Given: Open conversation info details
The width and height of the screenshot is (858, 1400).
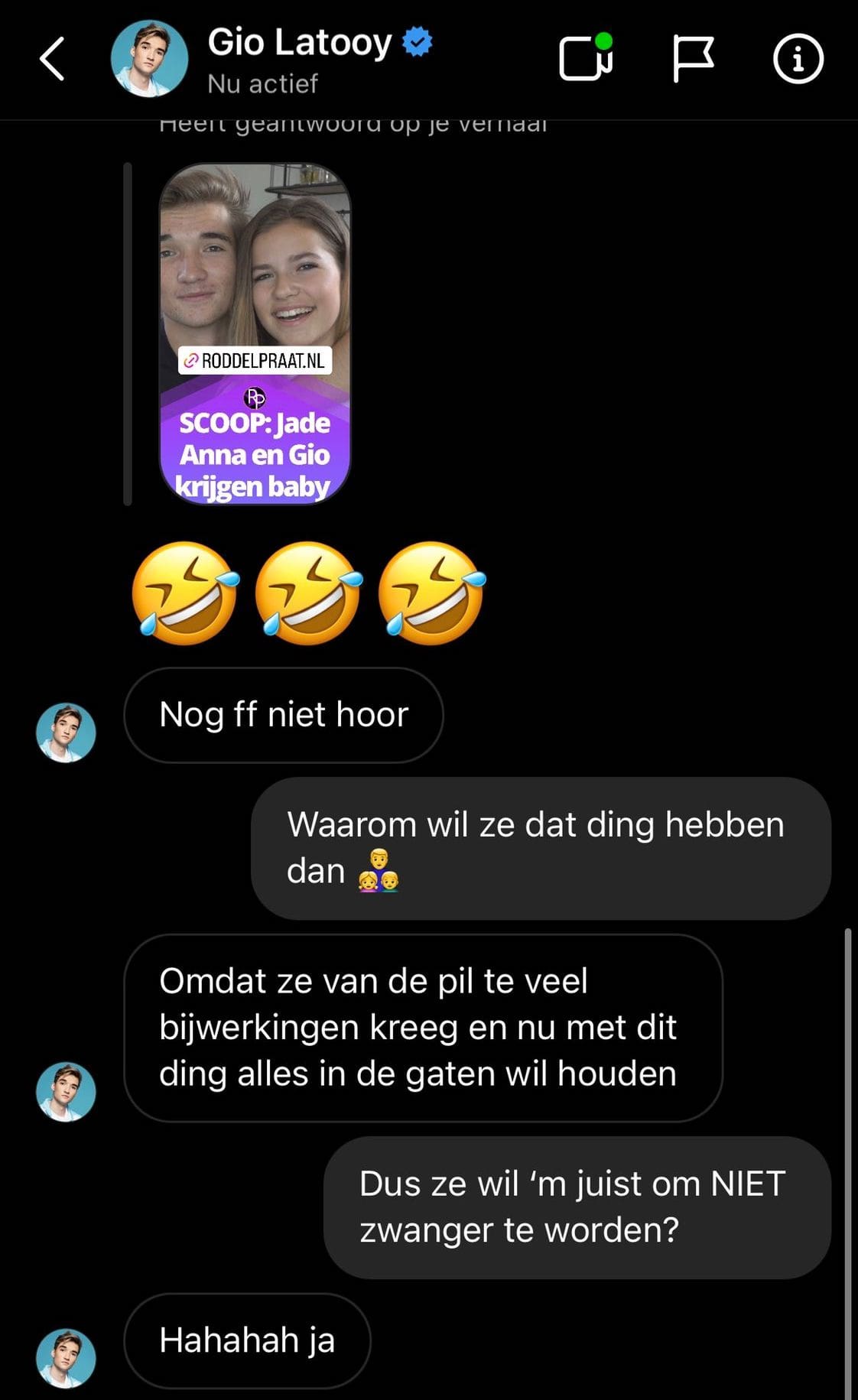Looking at the screenshot, I should [x=798, y=59].
